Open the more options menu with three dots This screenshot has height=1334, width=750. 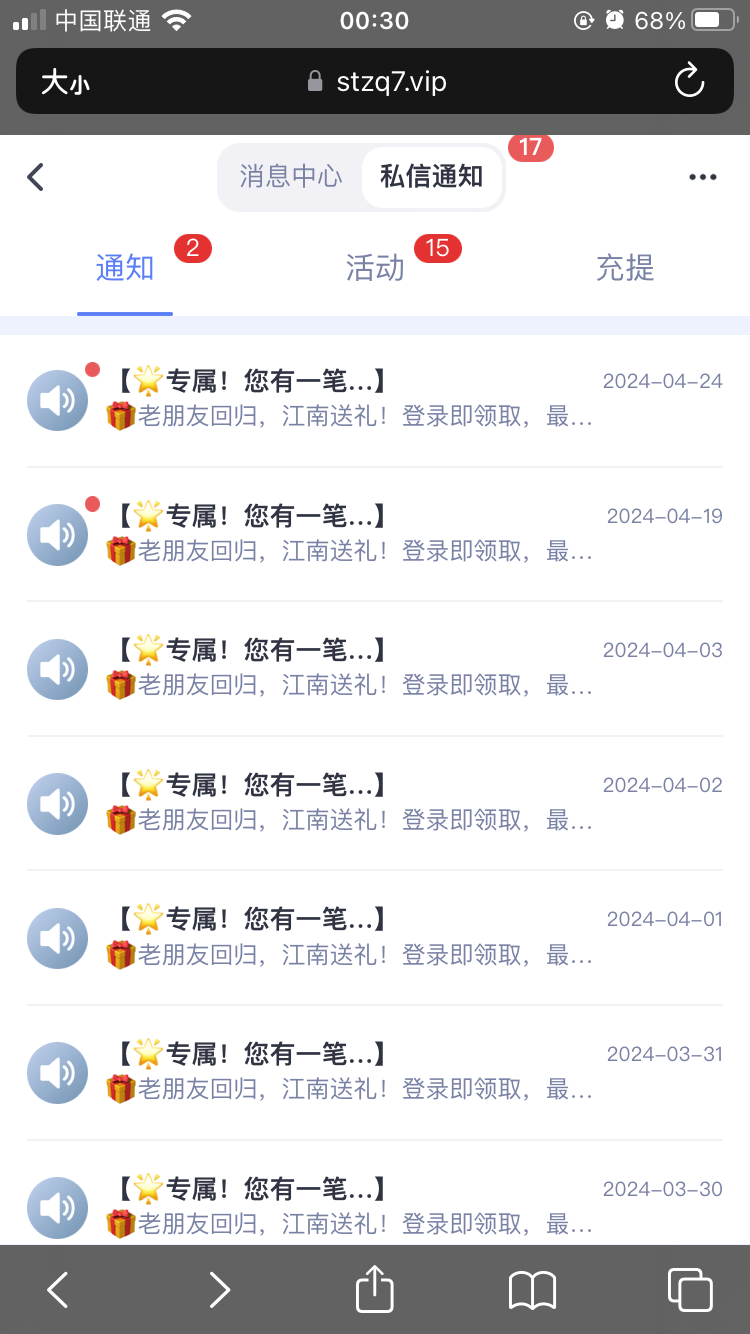[x=703, y=176]
